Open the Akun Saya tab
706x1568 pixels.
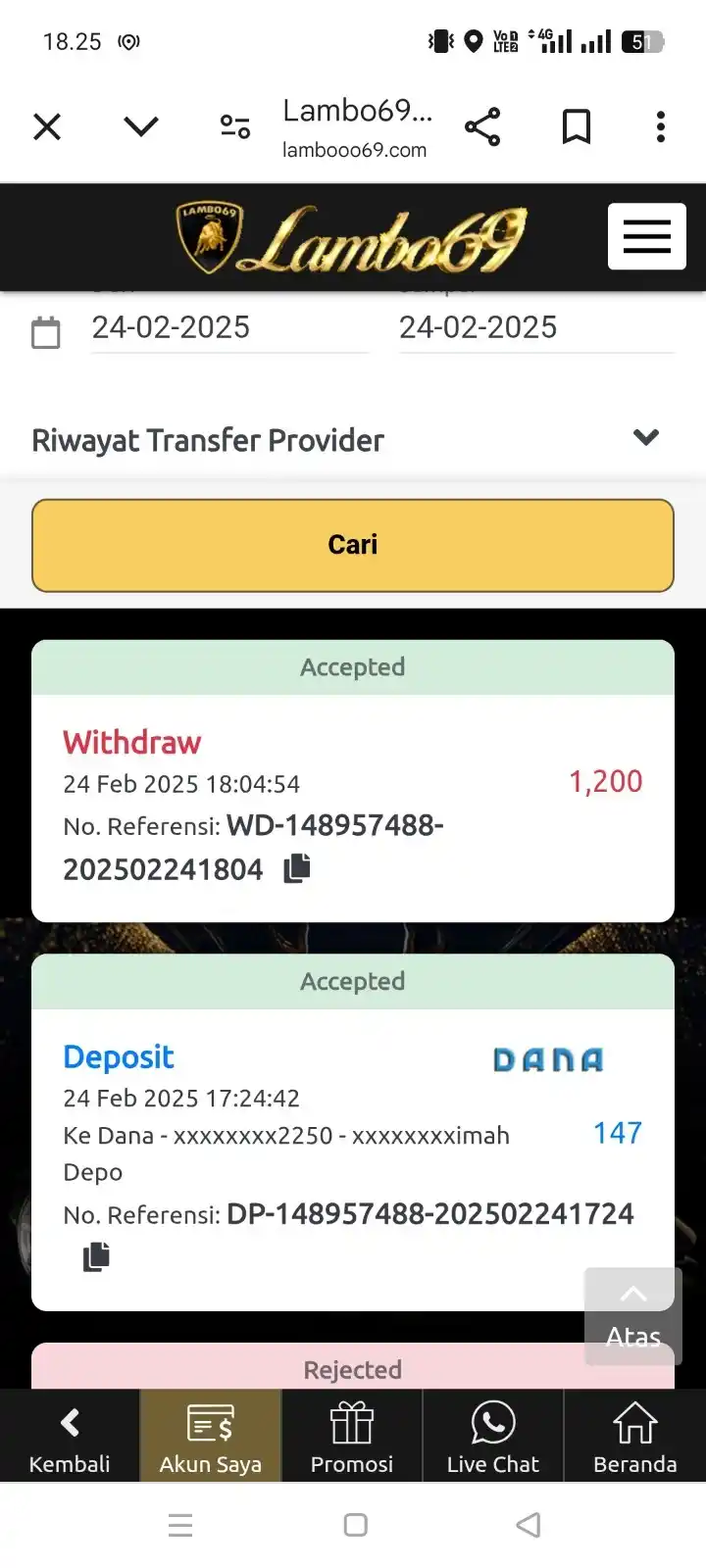pos(211,1436)
